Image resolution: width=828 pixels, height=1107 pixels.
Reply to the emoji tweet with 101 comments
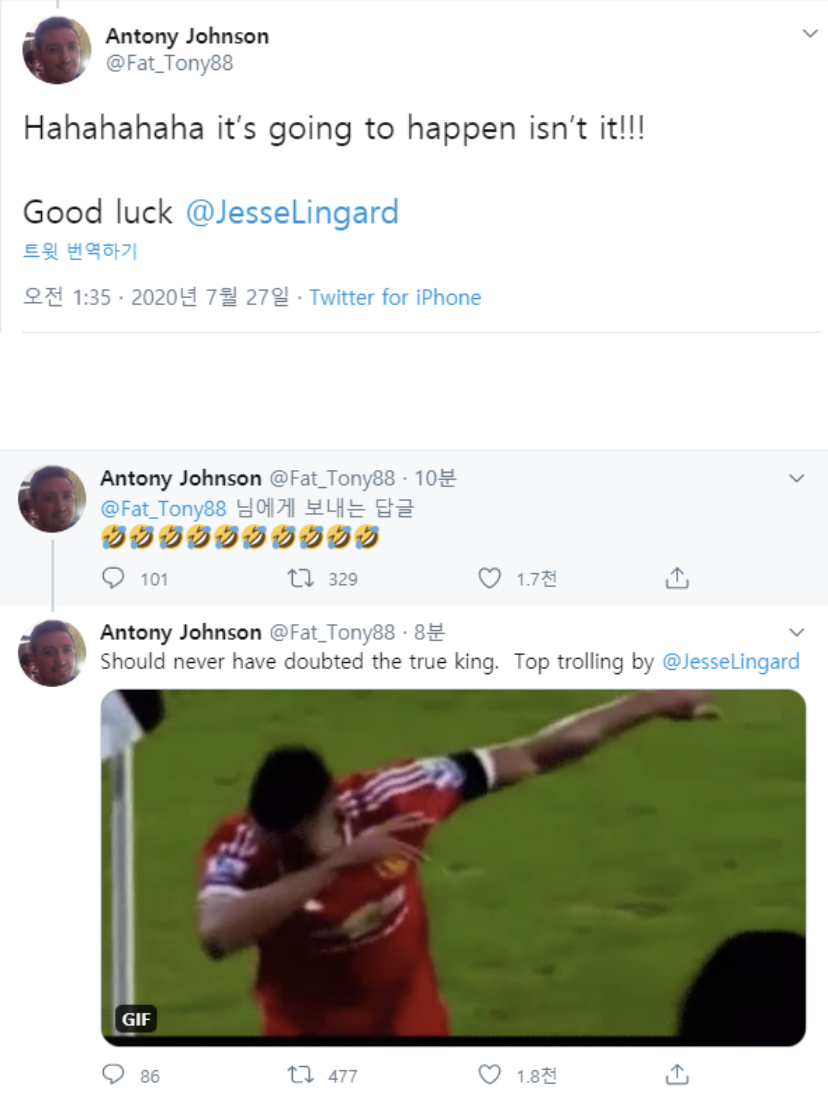click(115, 578)
